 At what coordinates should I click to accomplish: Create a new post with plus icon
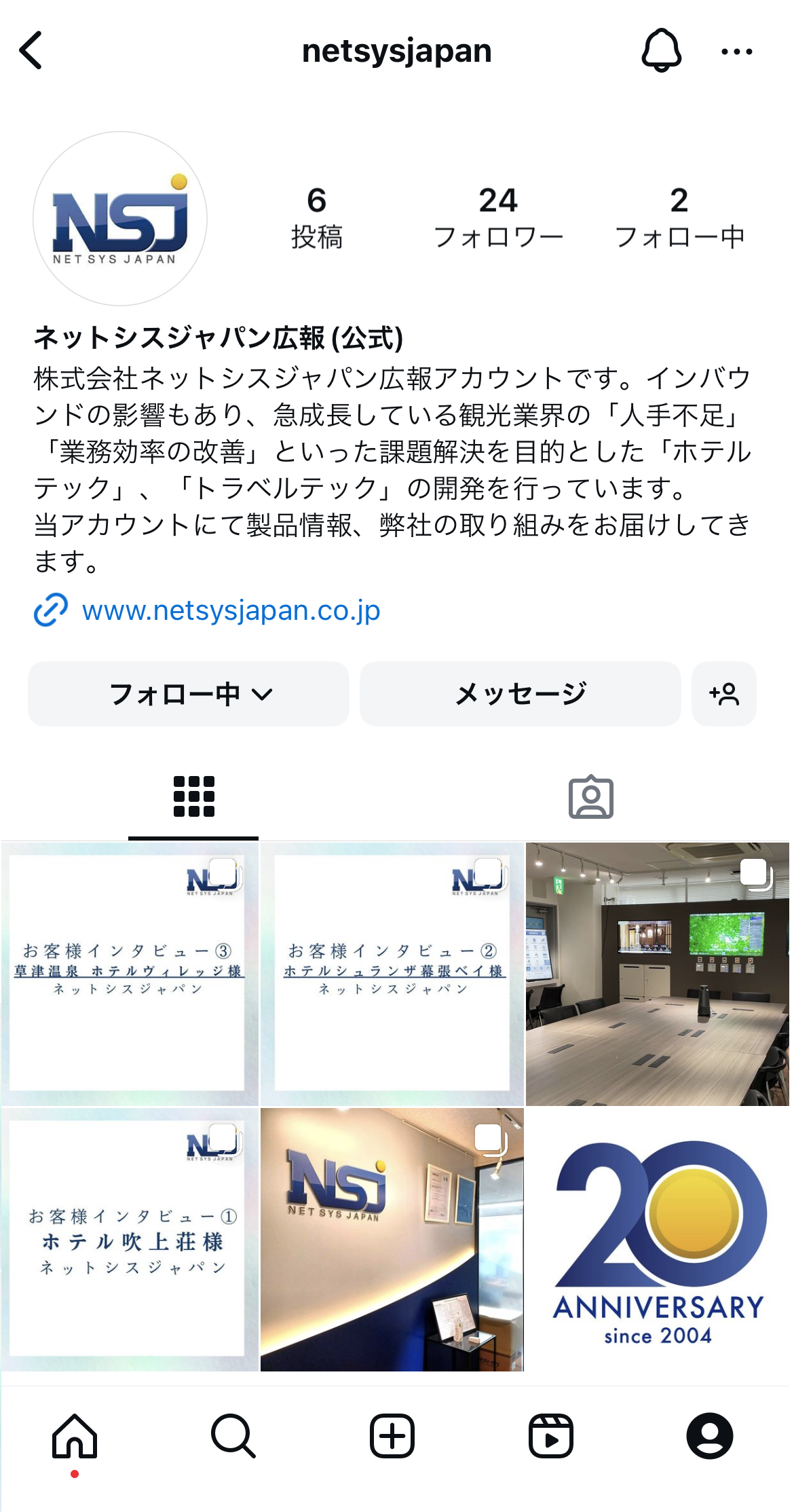392,1436
